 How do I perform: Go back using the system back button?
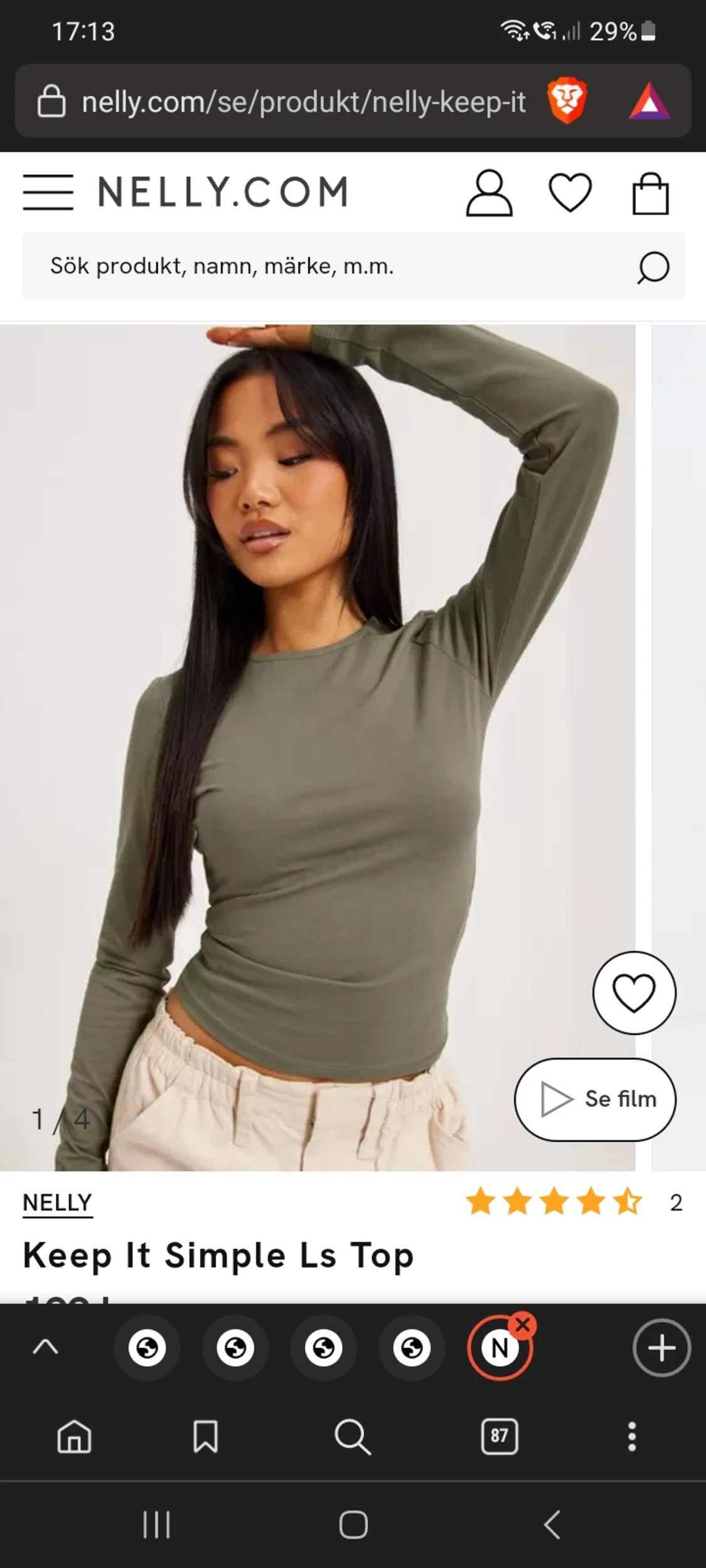click(x=552, y=1525)
